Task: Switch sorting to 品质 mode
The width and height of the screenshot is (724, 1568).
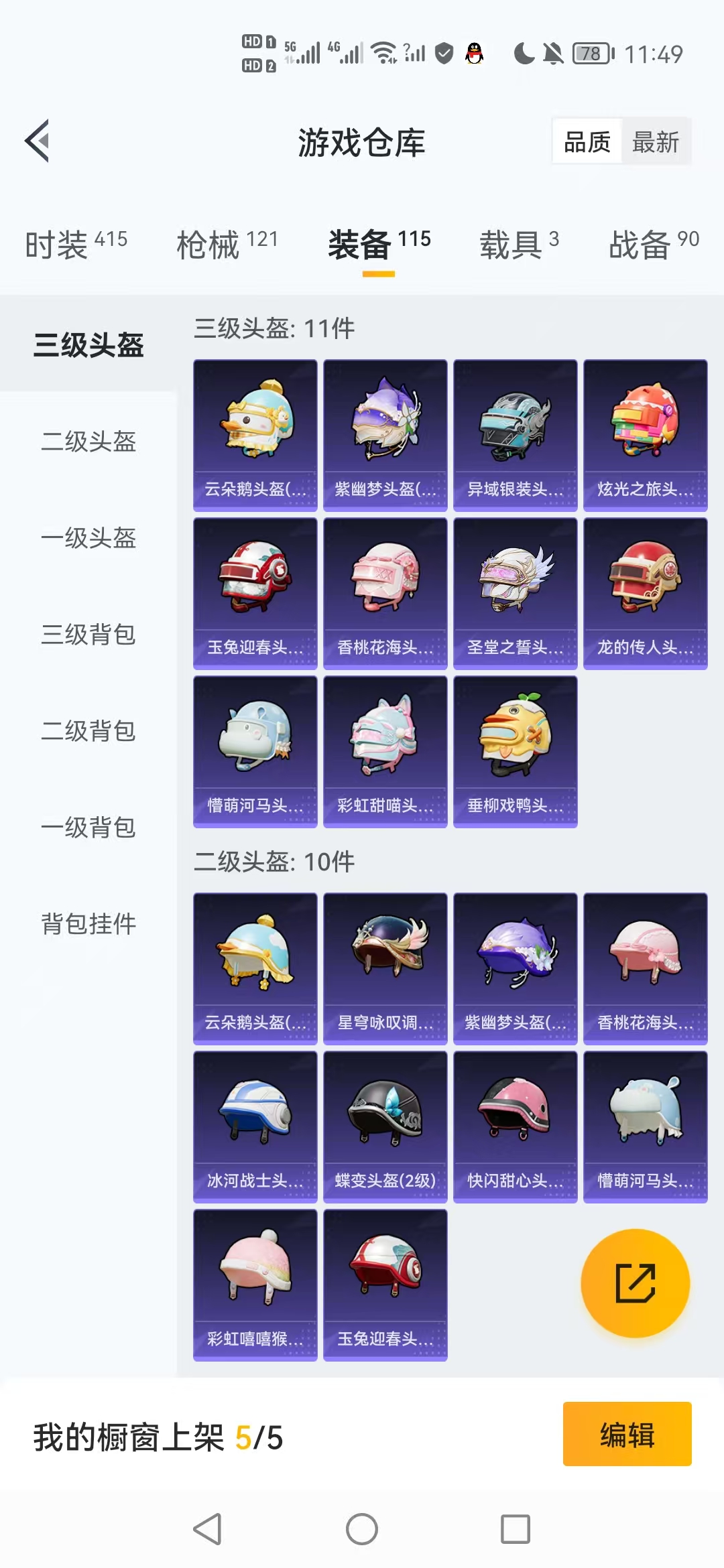Action: tap(587, 141)
